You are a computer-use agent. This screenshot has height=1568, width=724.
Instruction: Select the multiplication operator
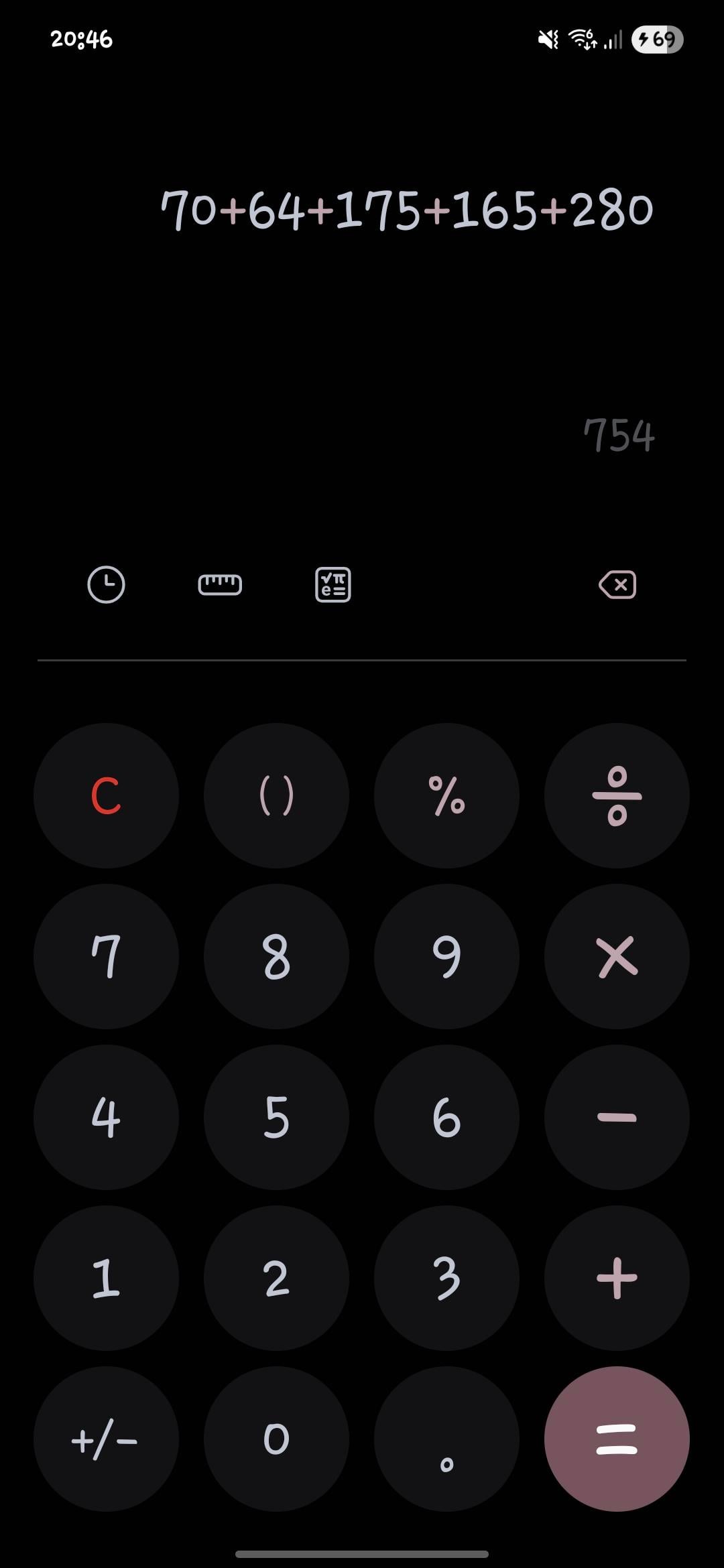click(x=617, y=956)
